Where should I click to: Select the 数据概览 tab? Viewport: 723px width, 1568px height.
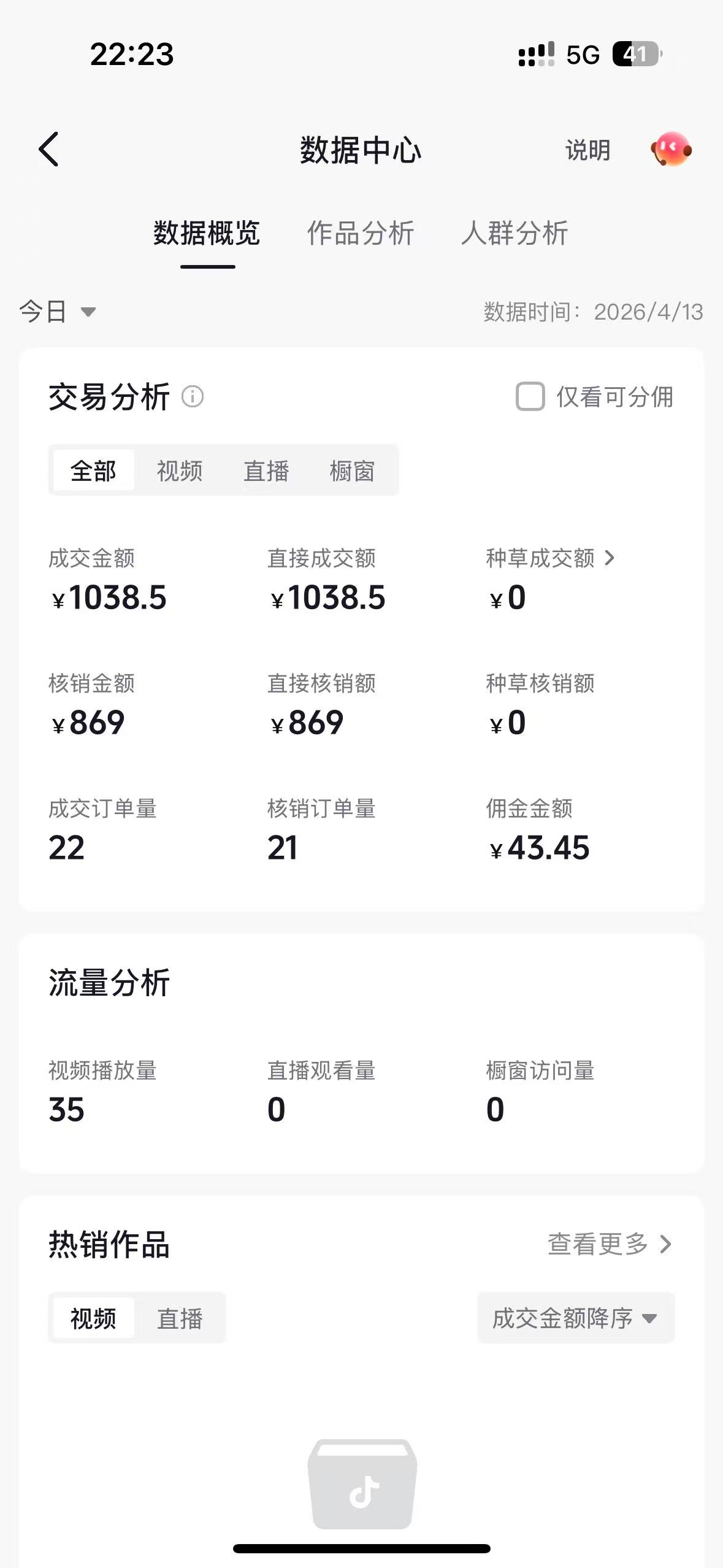[207, 233]
